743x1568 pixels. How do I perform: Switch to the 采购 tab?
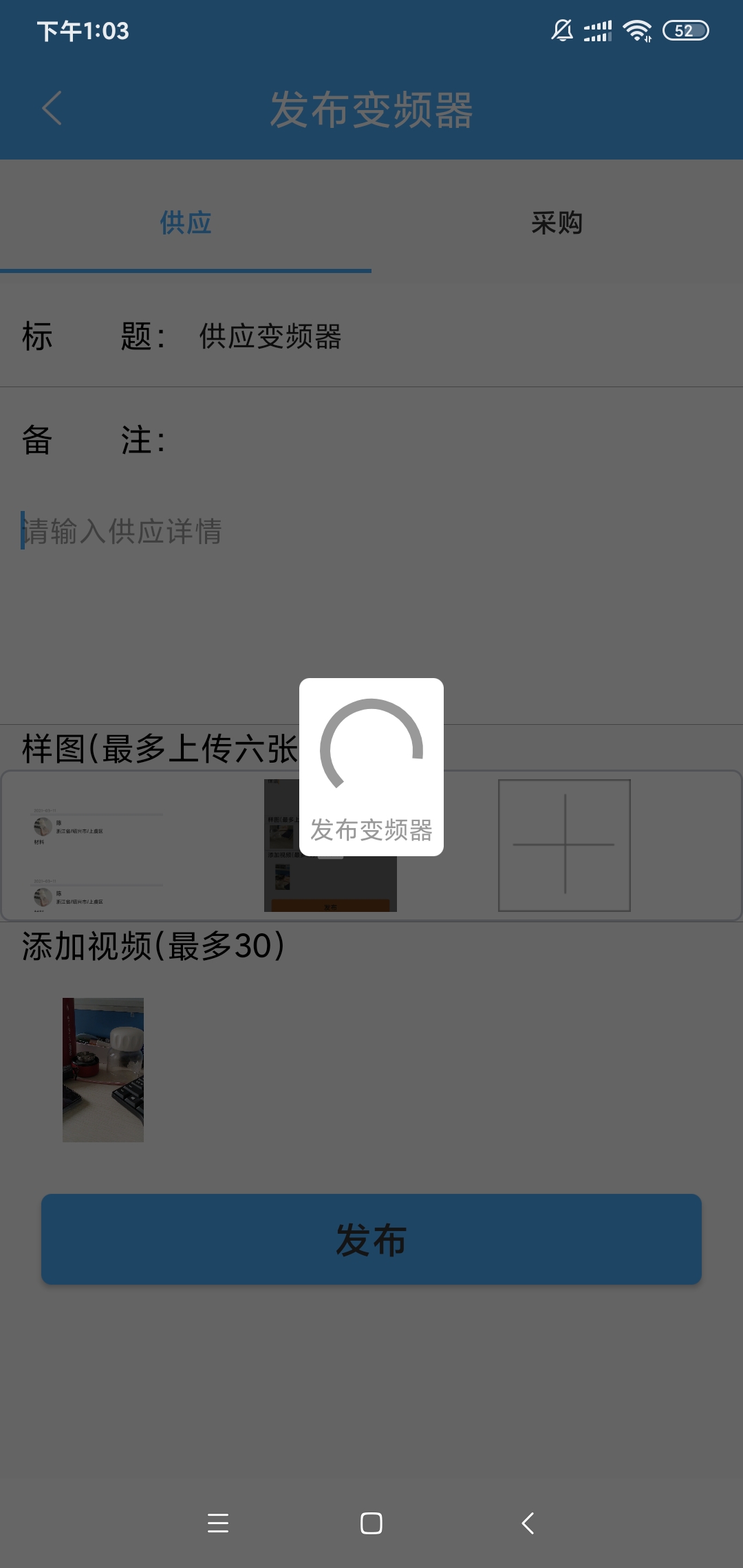coord(557,223)
